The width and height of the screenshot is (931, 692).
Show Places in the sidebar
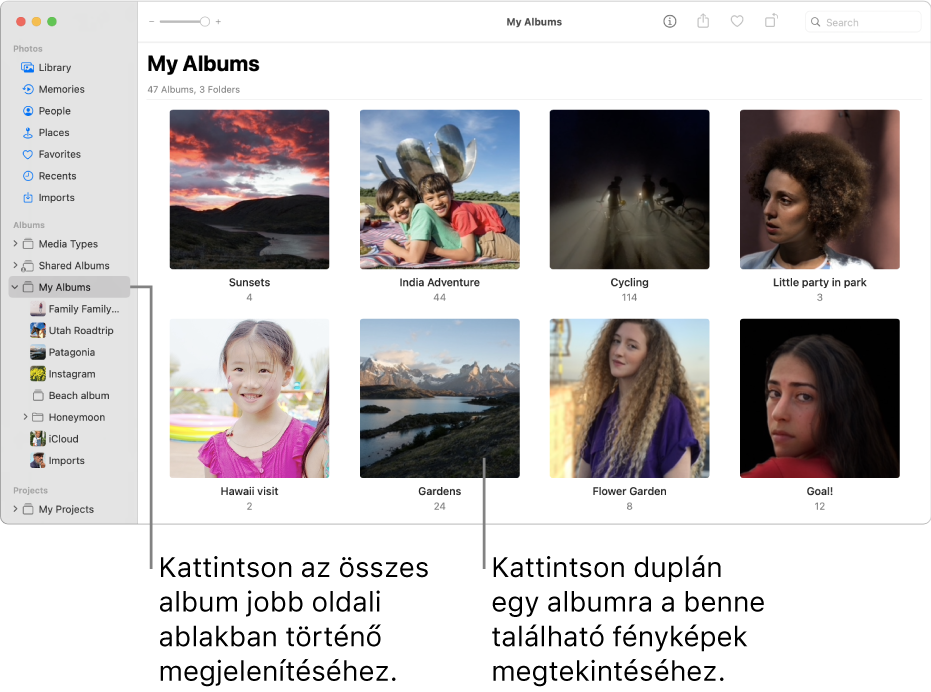point(54,132)
